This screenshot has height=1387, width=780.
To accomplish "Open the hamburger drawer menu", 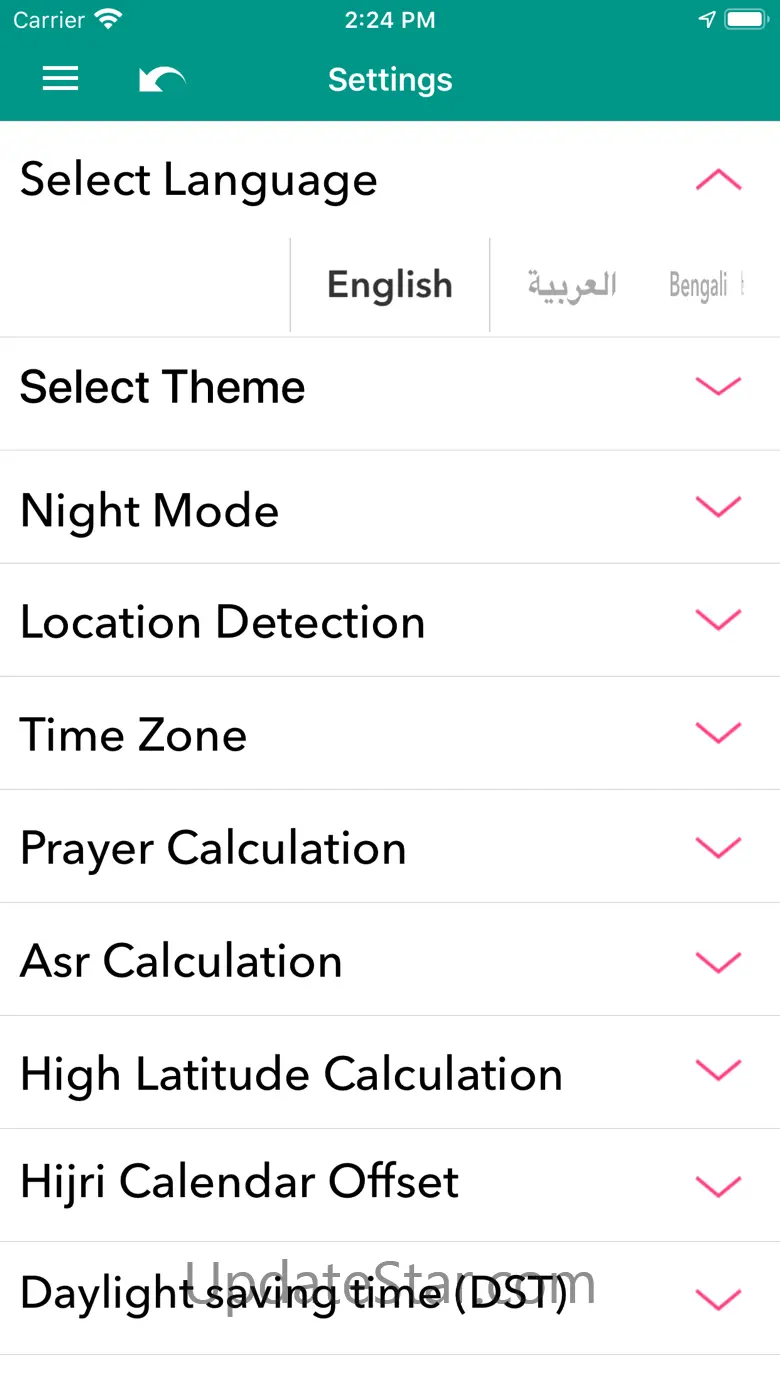I will [x=60, y=80].
